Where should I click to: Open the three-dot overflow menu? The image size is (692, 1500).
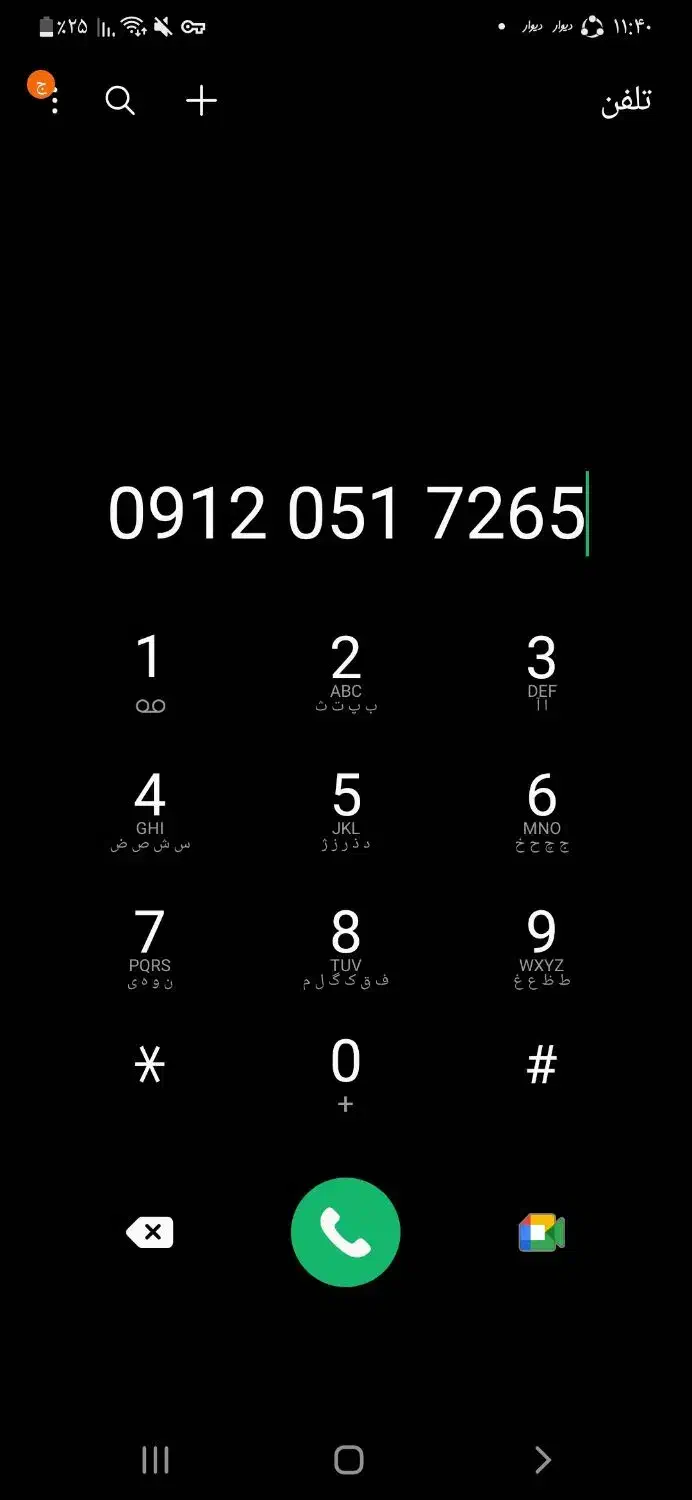54,101
